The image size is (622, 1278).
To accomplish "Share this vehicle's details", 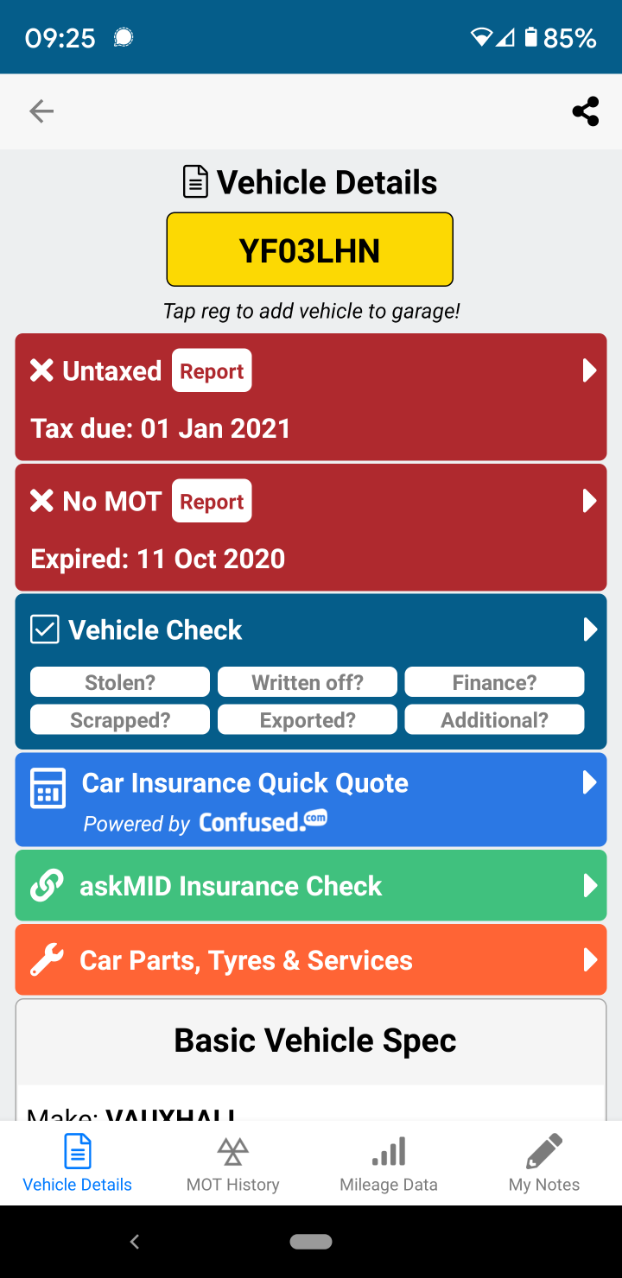I will (x=585, y=111).
